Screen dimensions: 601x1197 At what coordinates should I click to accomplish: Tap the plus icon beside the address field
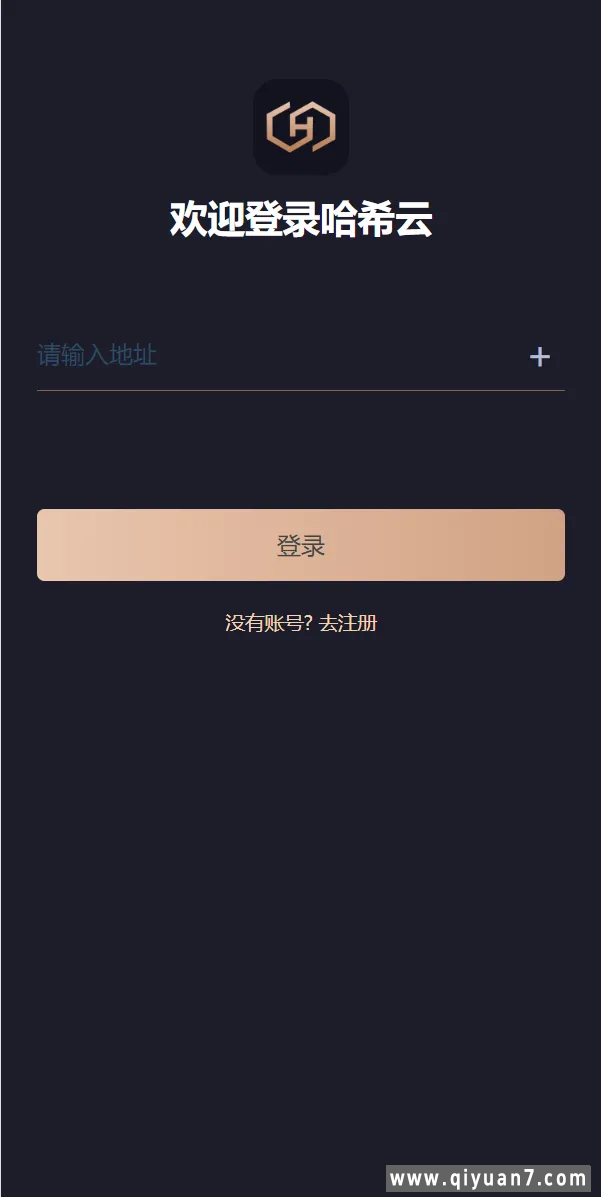tap(539, 357)
